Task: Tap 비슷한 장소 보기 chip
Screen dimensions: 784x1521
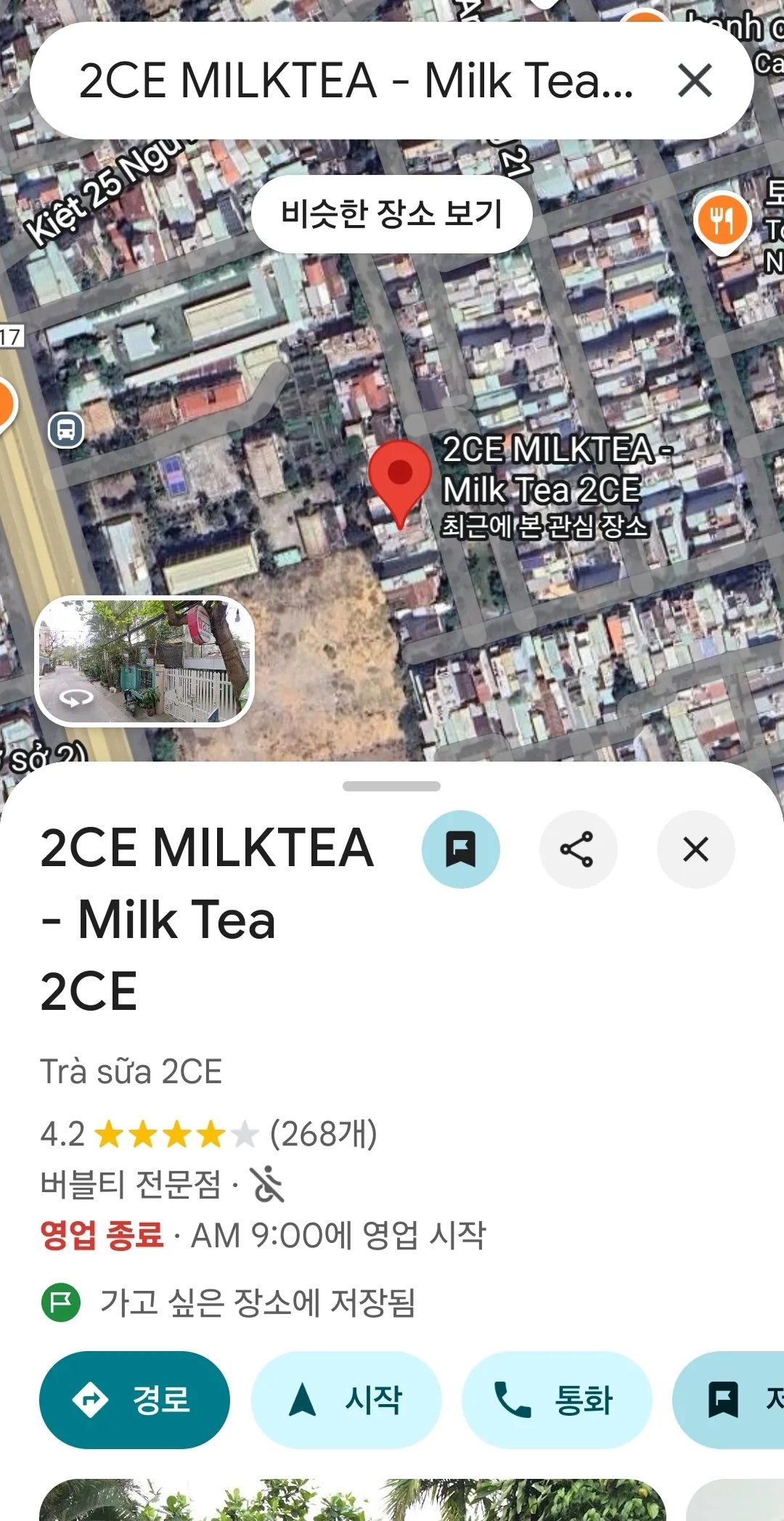Action: (392, 214)
